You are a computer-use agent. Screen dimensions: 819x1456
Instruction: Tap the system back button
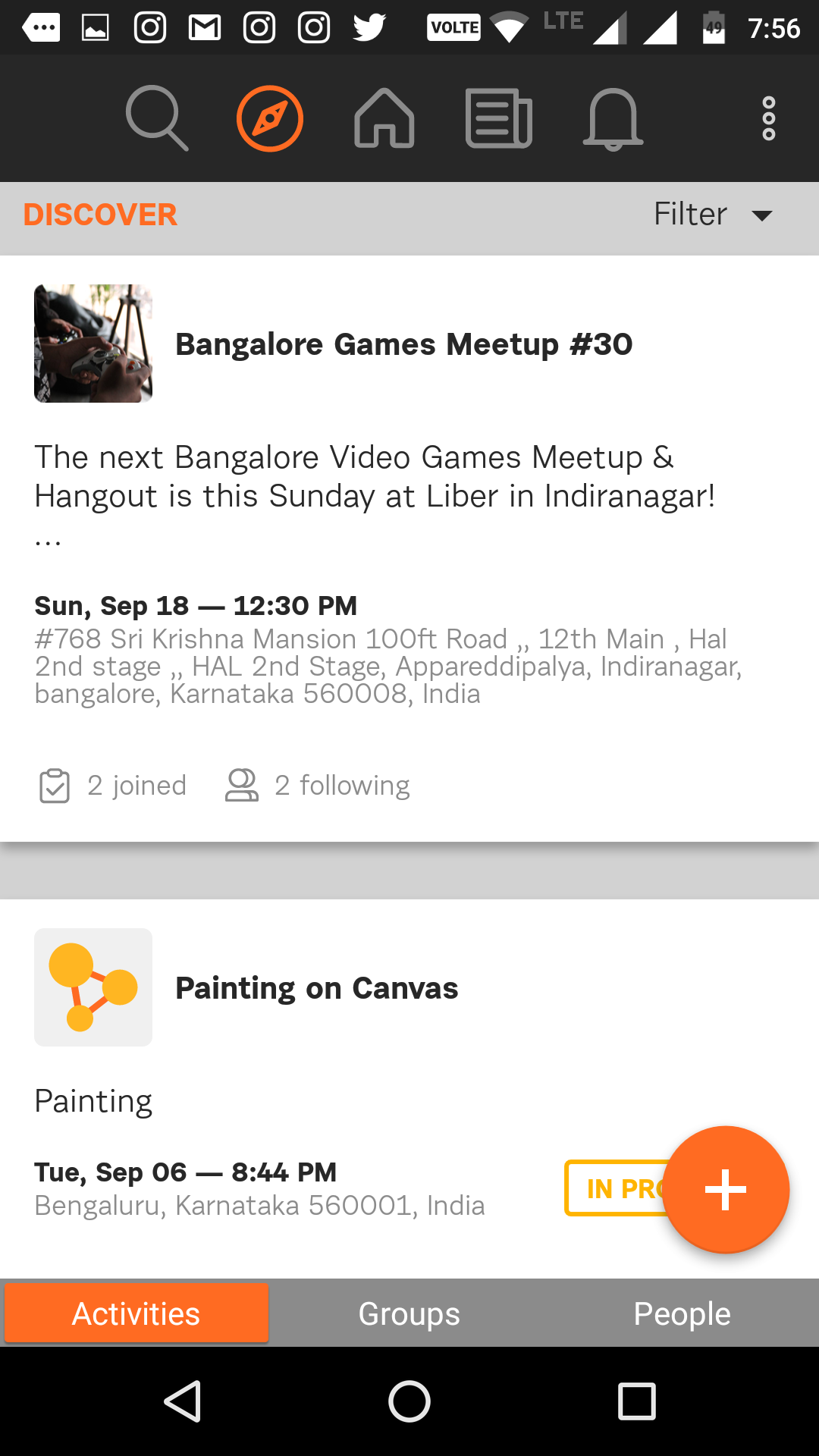click(183, 1401)
